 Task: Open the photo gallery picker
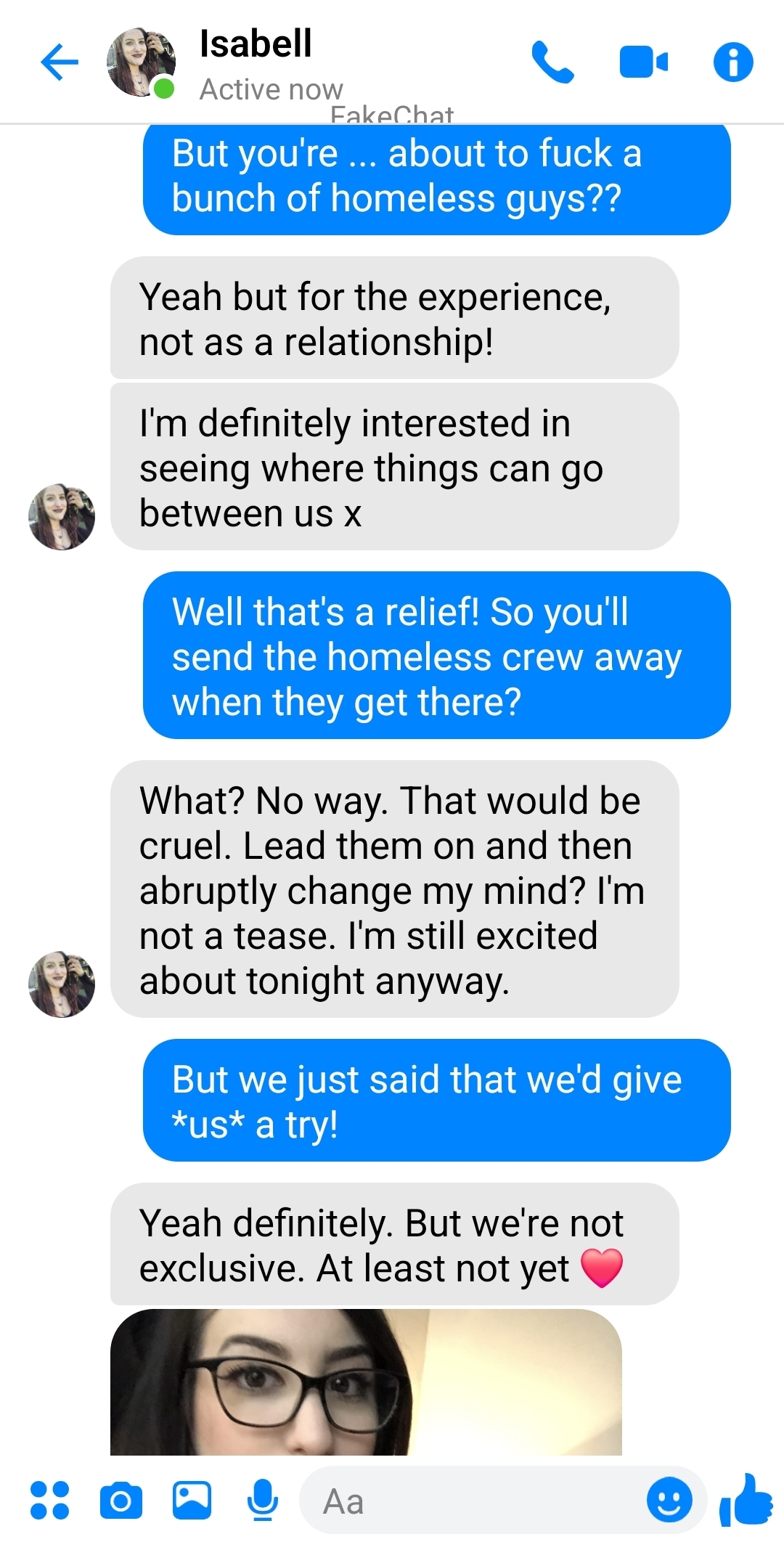coord(192,1500)
